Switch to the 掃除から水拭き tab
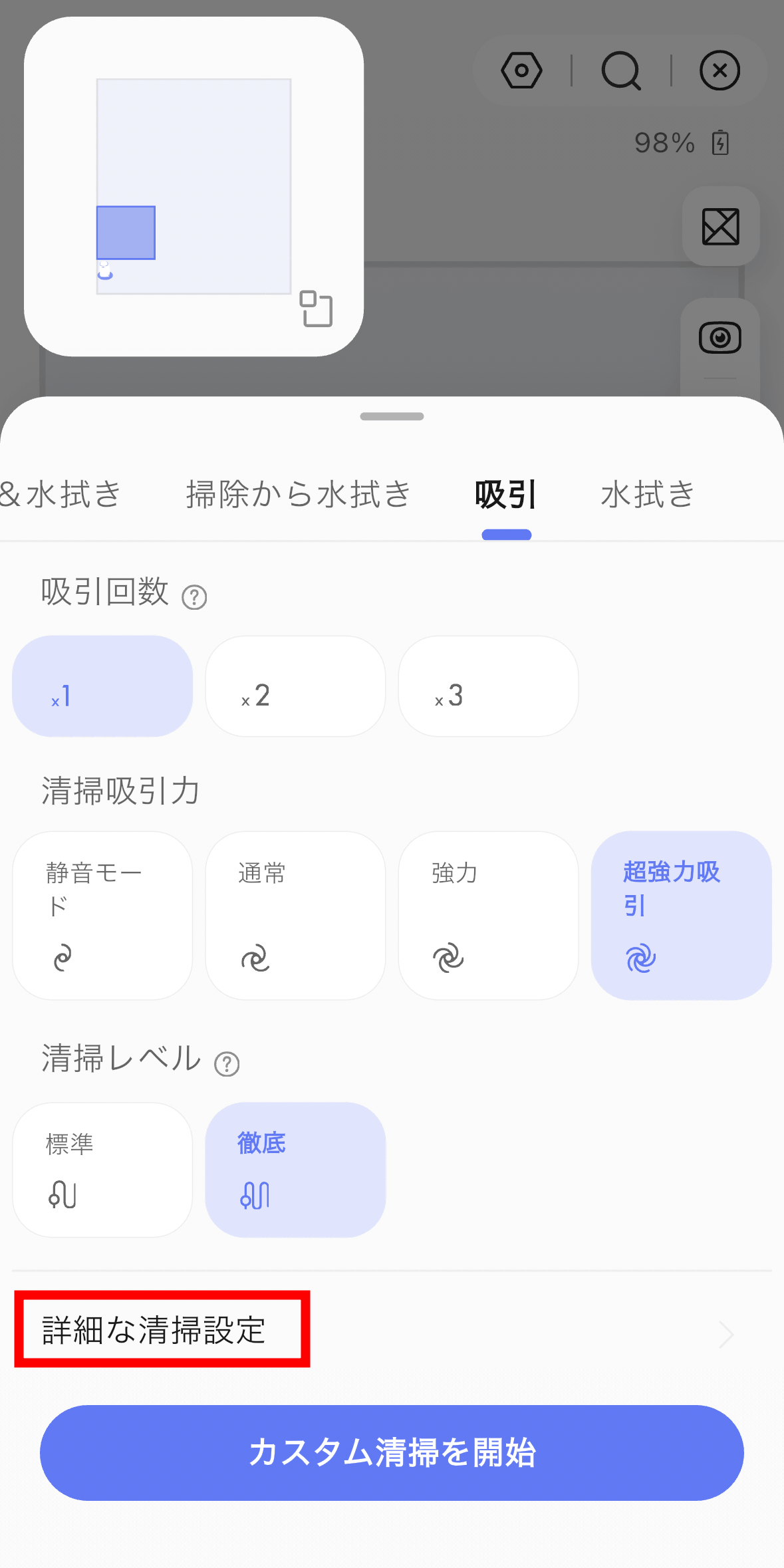The width and height of the screenshot is (784, 1568). [x=299, y=495]
